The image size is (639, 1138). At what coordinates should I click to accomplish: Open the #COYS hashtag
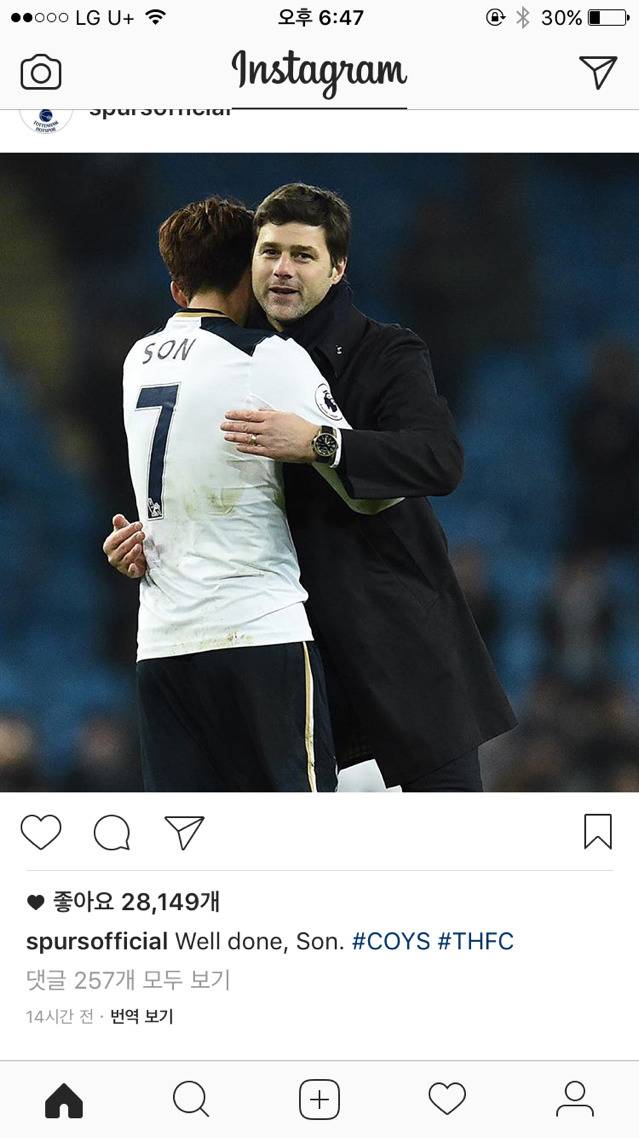pyautogui.click(x=391, y=941)
